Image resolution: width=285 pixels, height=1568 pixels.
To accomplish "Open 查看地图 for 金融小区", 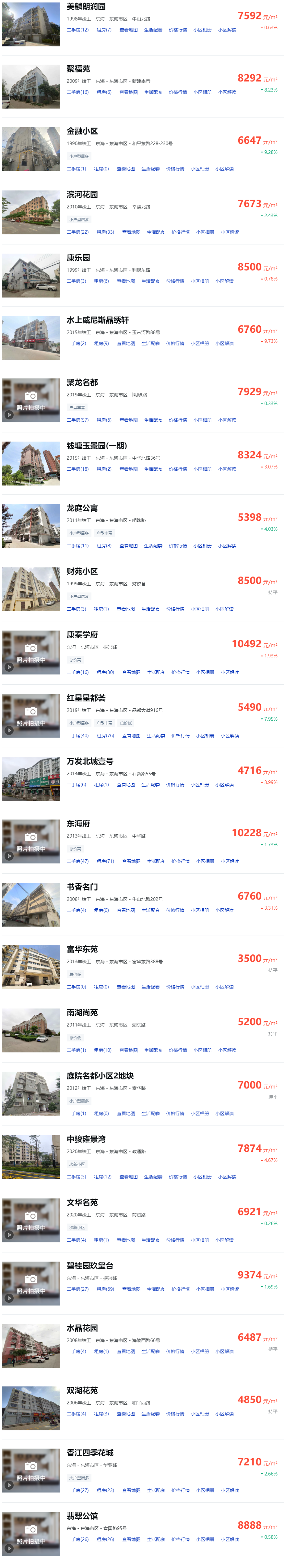I will coord(126,169).
